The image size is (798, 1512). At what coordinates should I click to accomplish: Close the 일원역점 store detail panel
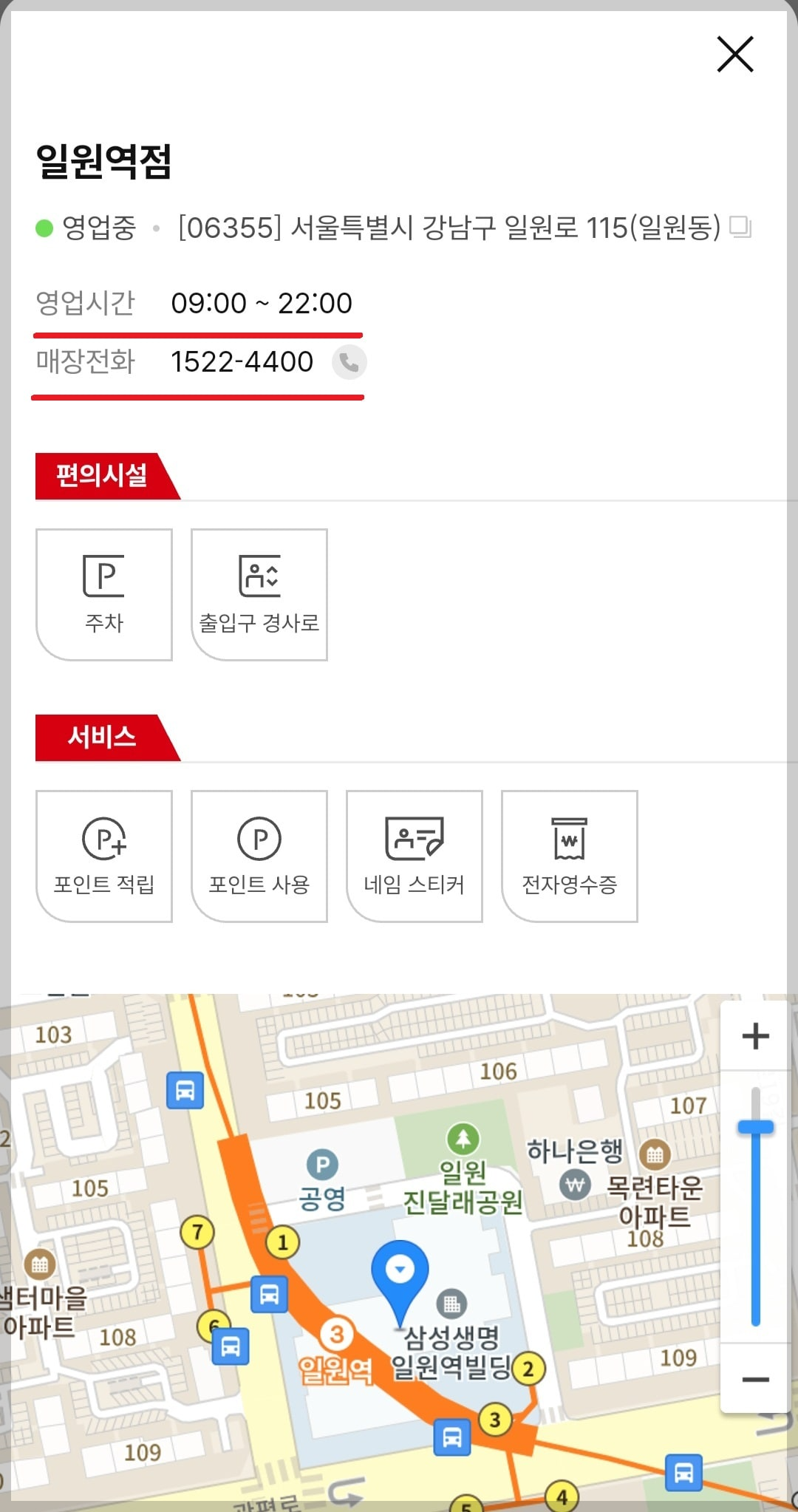(734, 55)
